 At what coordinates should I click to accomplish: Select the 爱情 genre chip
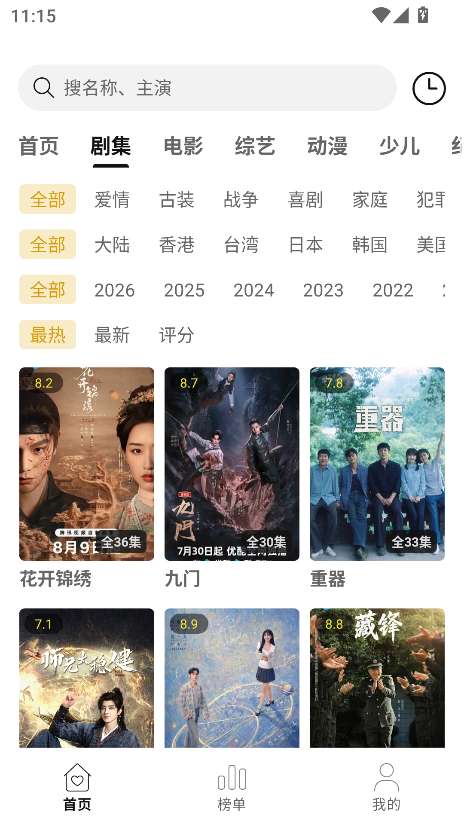coord(112,199)
